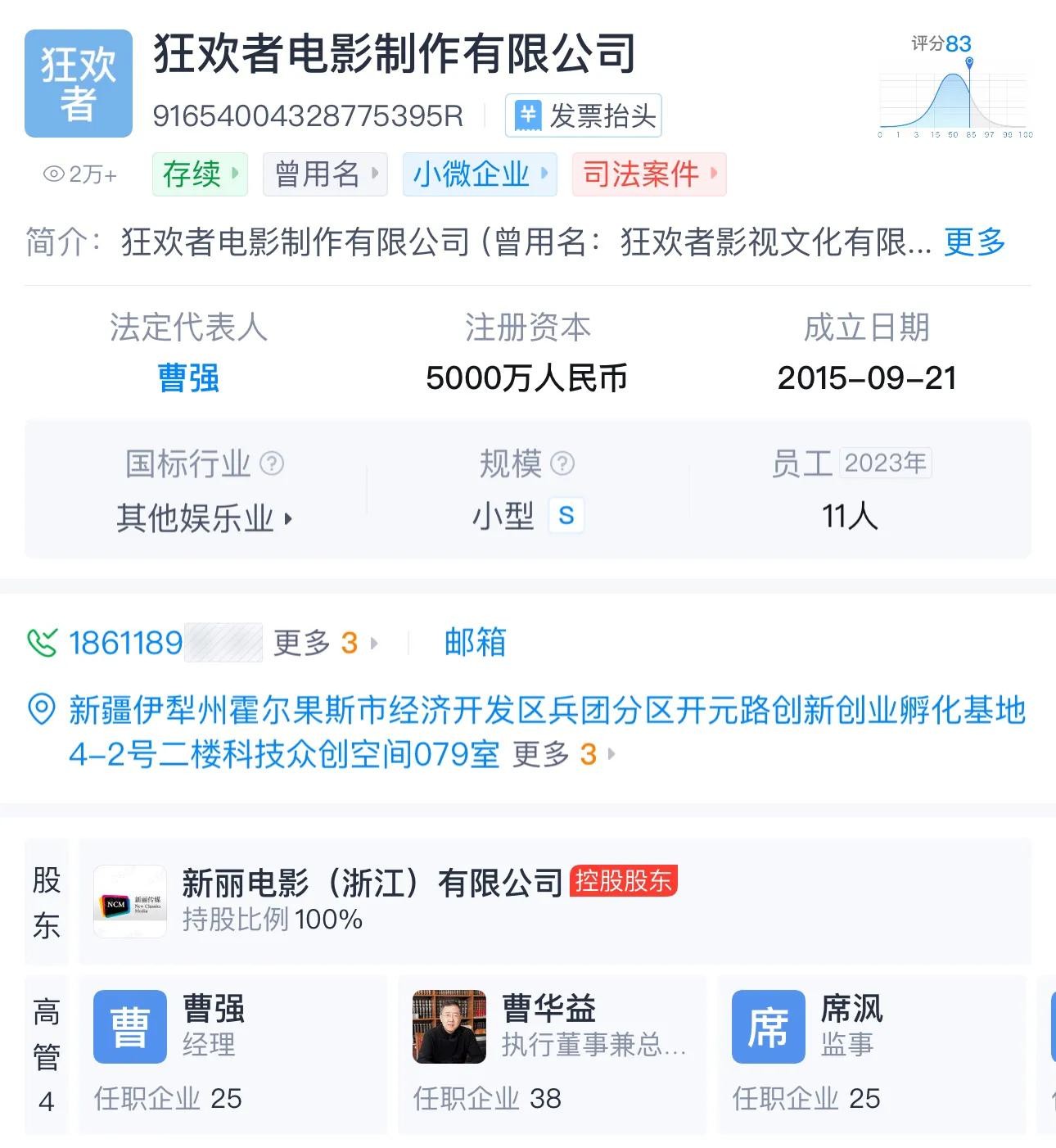Viewport: 1056px width, 1148px height.
Task: Call the phone number 1861189
Action: click(125, 643)
